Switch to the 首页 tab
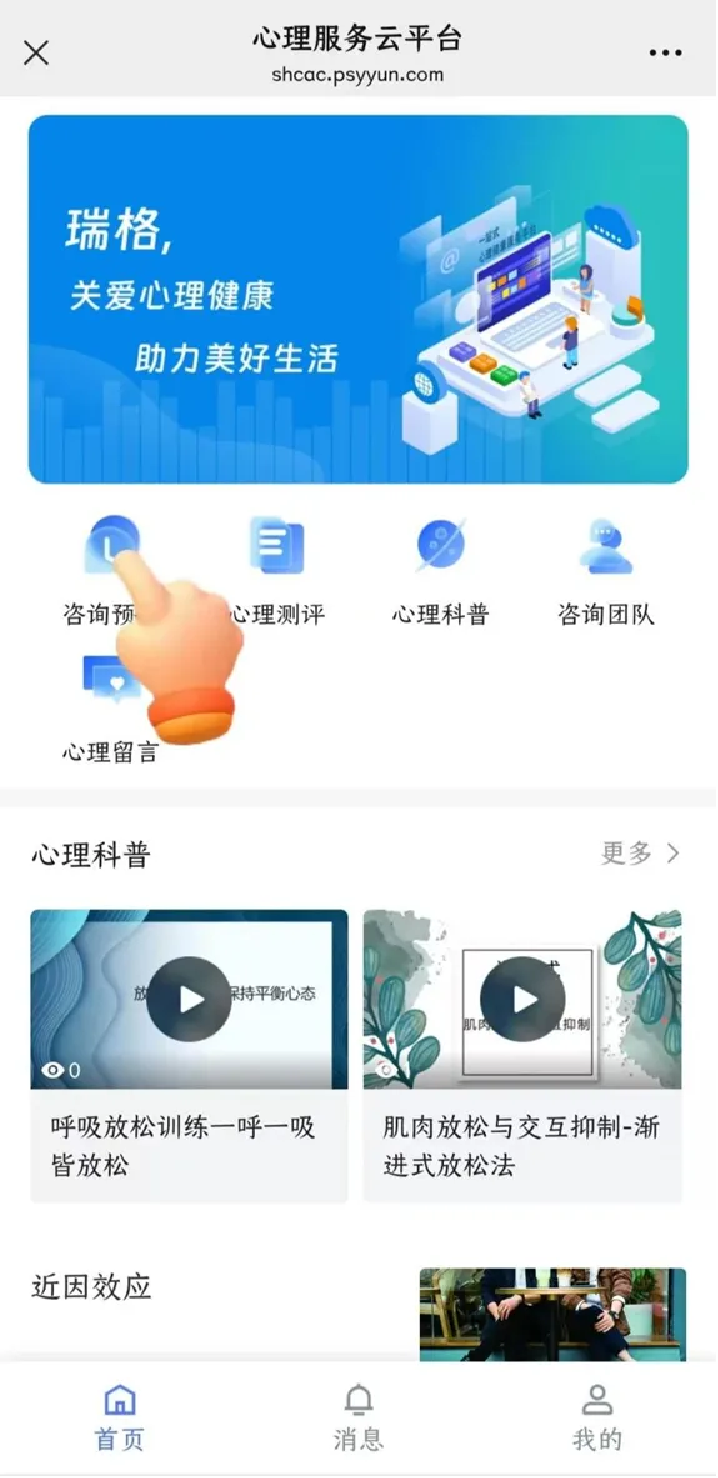Image resolution: width=718 pixels, height=1478 pixels. pyautogui.click(x=120, y=1416)
